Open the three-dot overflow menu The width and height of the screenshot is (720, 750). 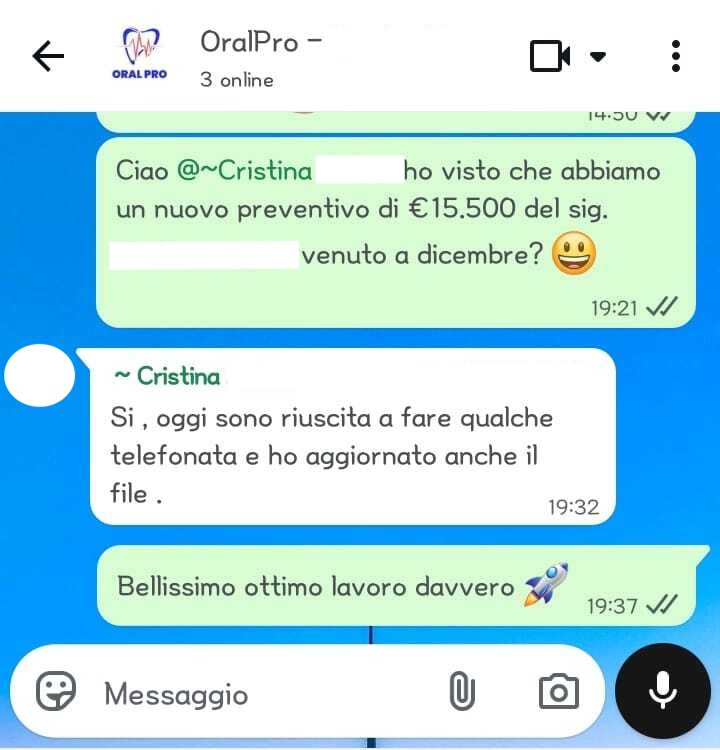676,57
